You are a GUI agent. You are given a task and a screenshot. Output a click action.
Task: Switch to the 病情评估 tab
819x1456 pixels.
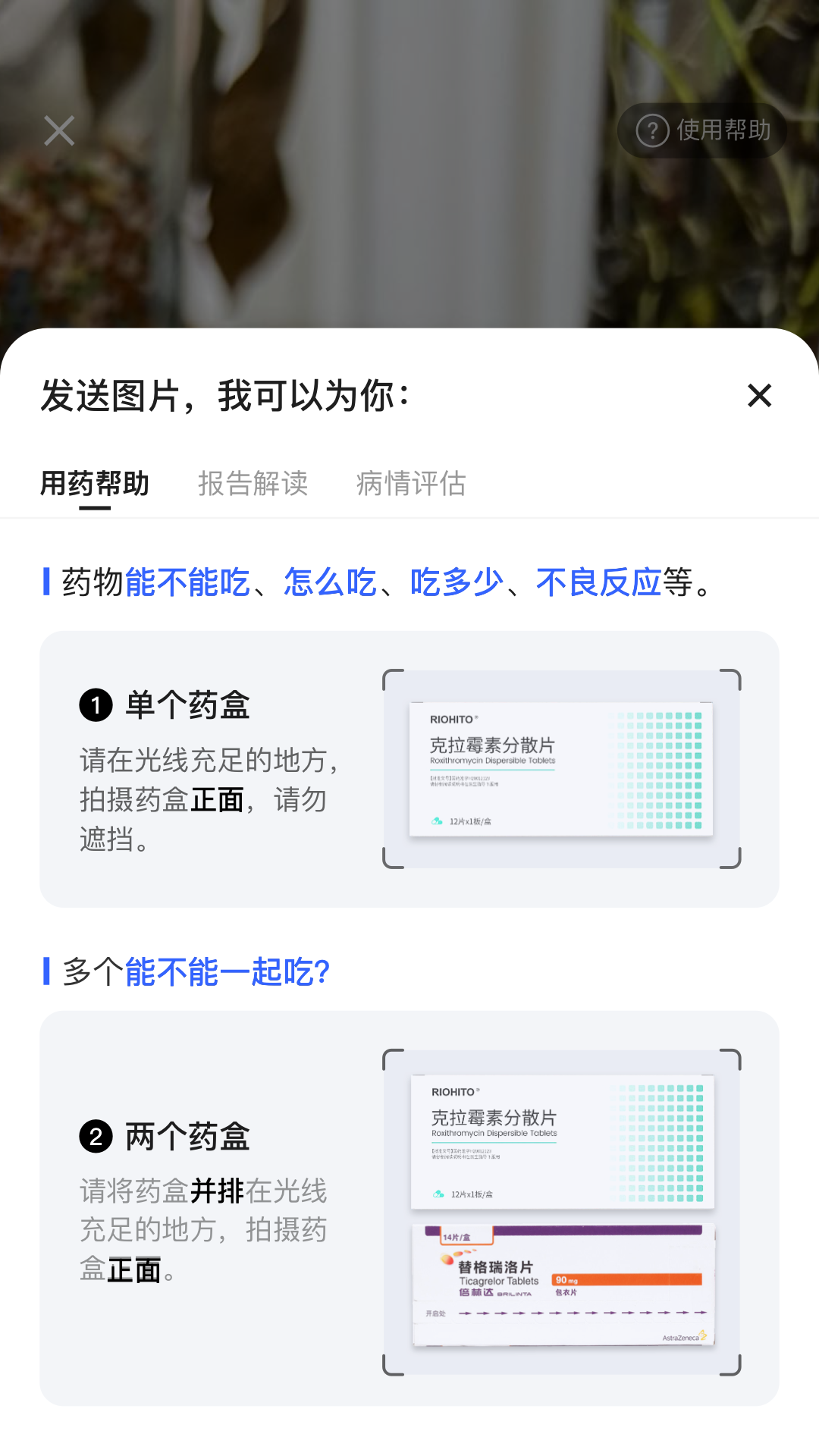coord(411,484)
